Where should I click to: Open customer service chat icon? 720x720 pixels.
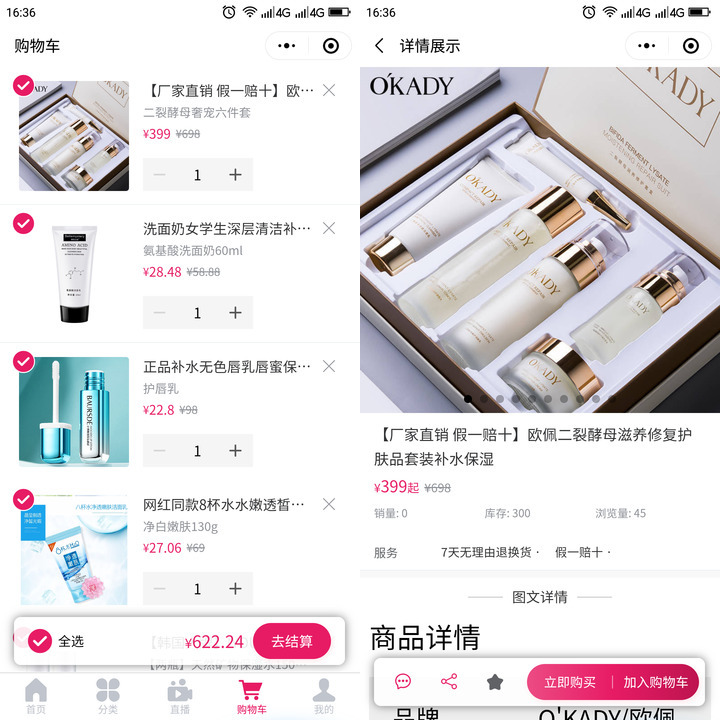coord(403,682)
